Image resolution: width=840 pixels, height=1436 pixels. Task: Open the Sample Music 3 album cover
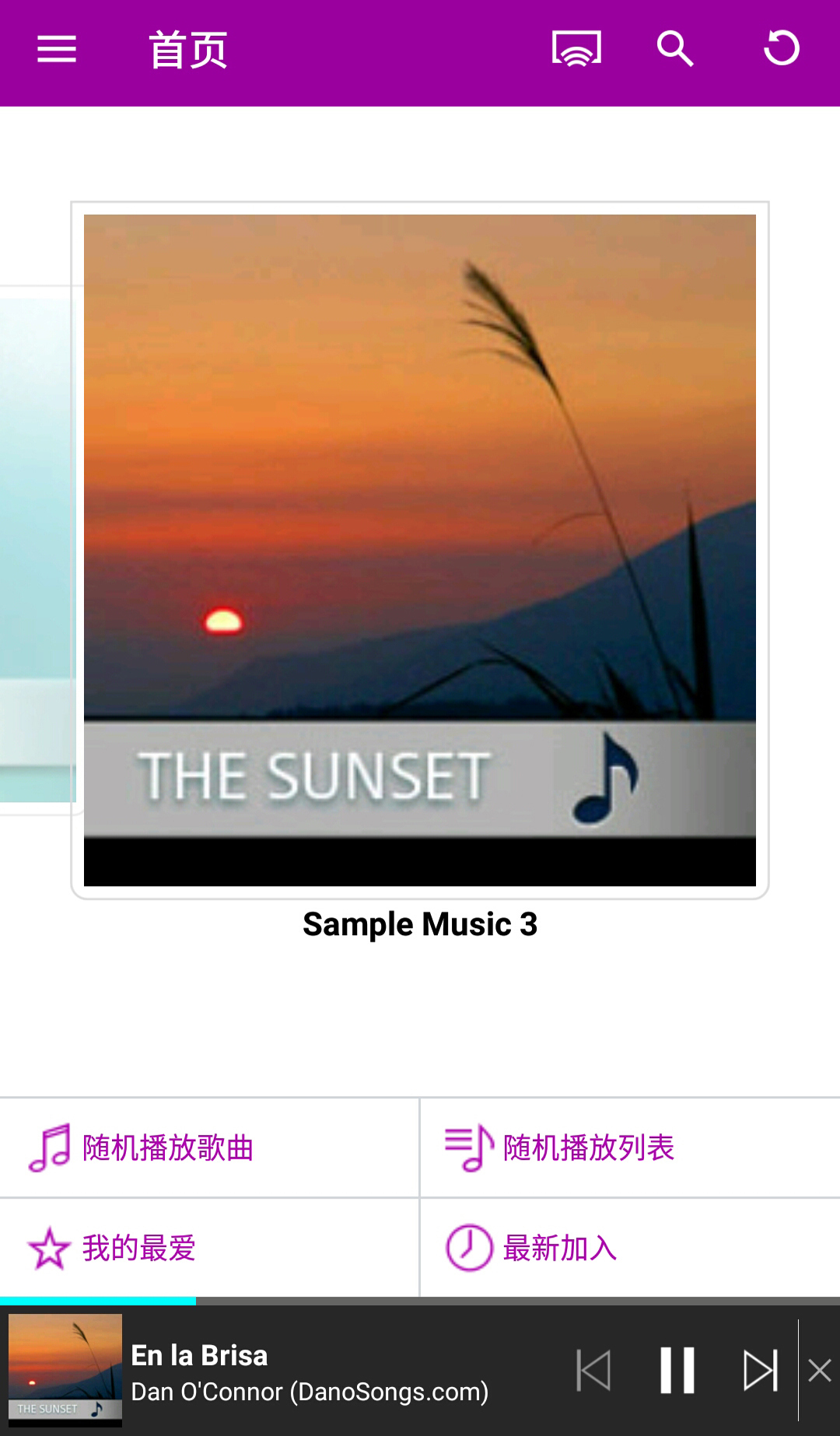click(420, 550)
